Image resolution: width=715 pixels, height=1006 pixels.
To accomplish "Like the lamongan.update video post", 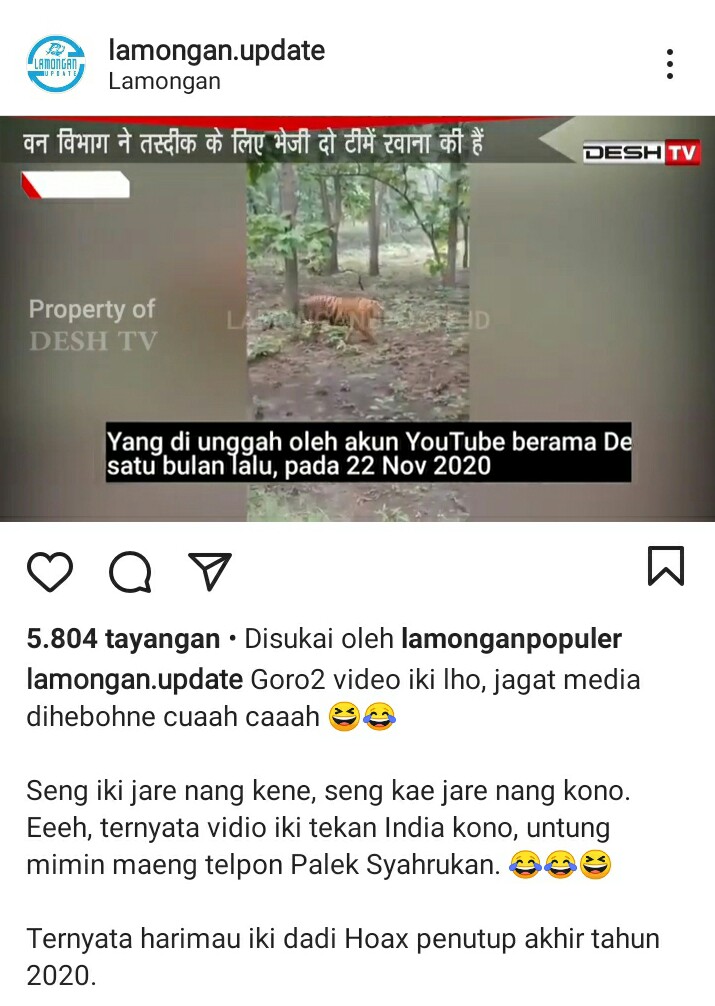I will pyautogui.click(x=50, y=570).
